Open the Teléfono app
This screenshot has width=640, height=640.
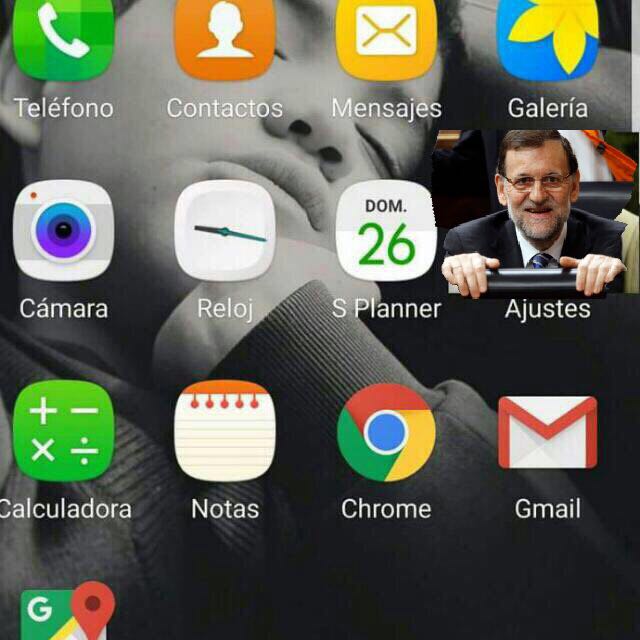point(63,38)
